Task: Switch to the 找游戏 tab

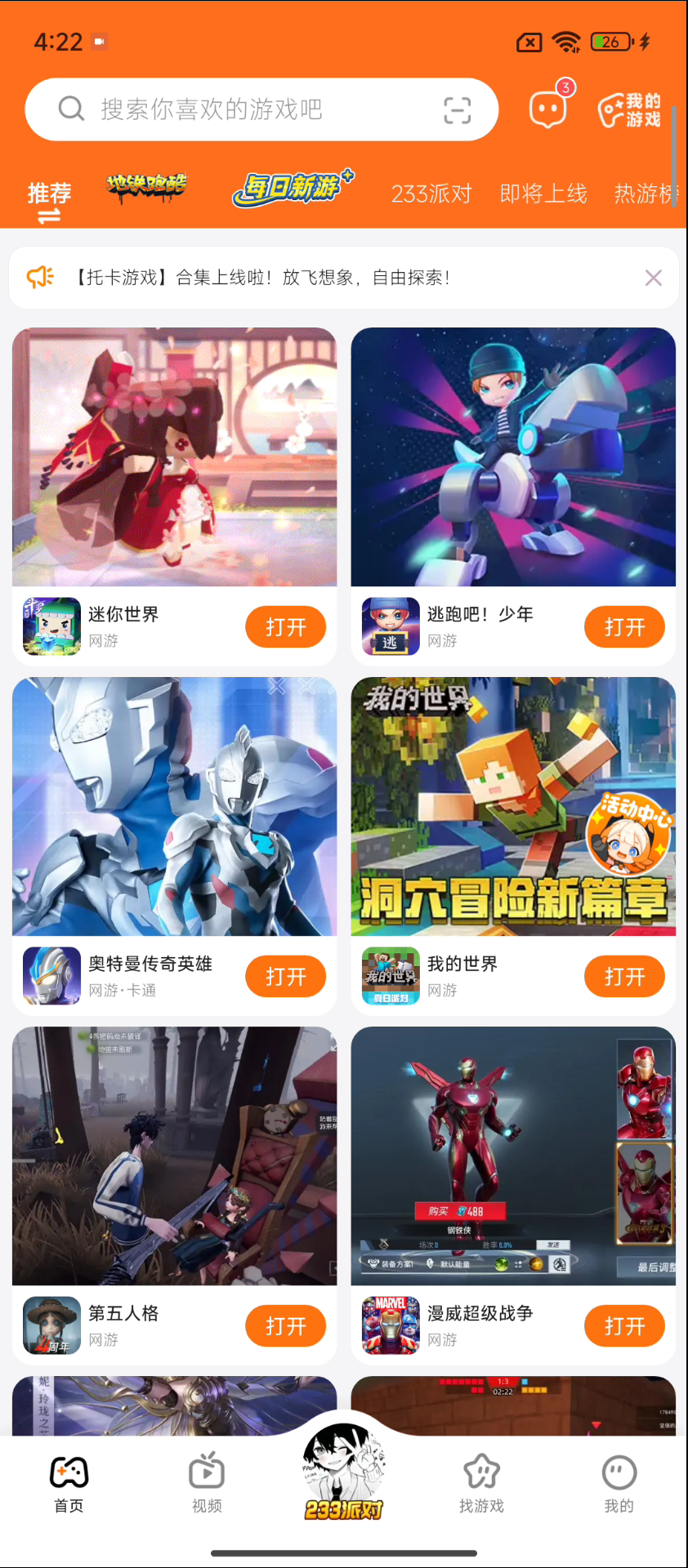Action: (481, 1483)
